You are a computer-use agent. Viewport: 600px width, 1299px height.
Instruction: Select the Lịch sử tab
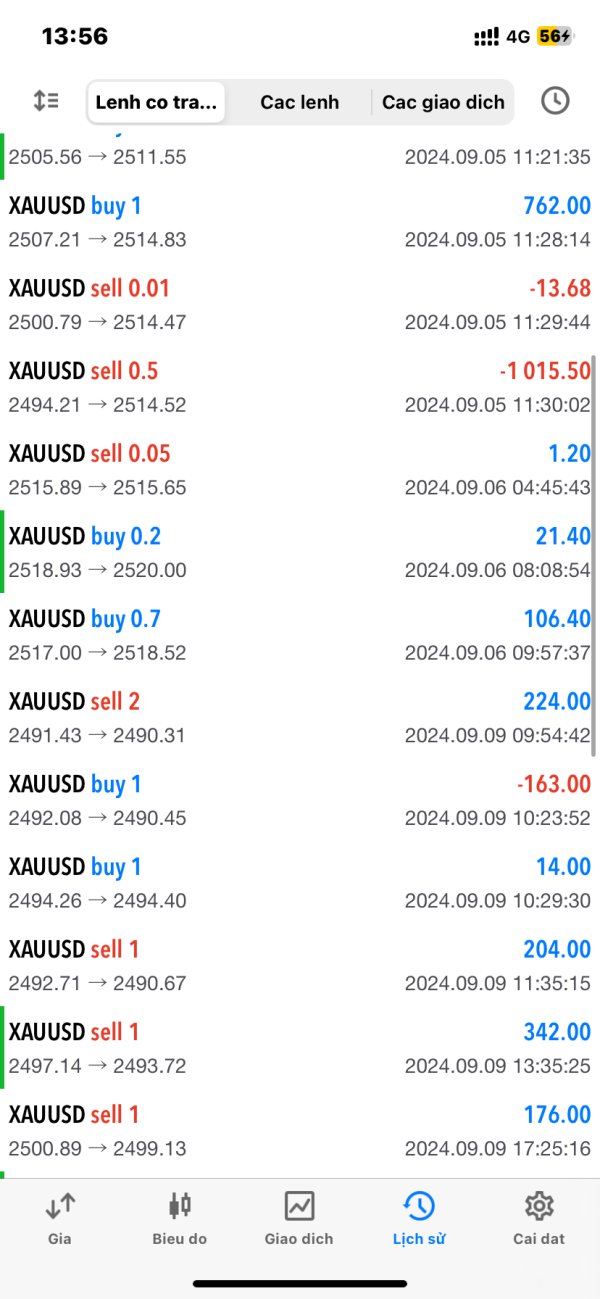tap(419, 1218)
